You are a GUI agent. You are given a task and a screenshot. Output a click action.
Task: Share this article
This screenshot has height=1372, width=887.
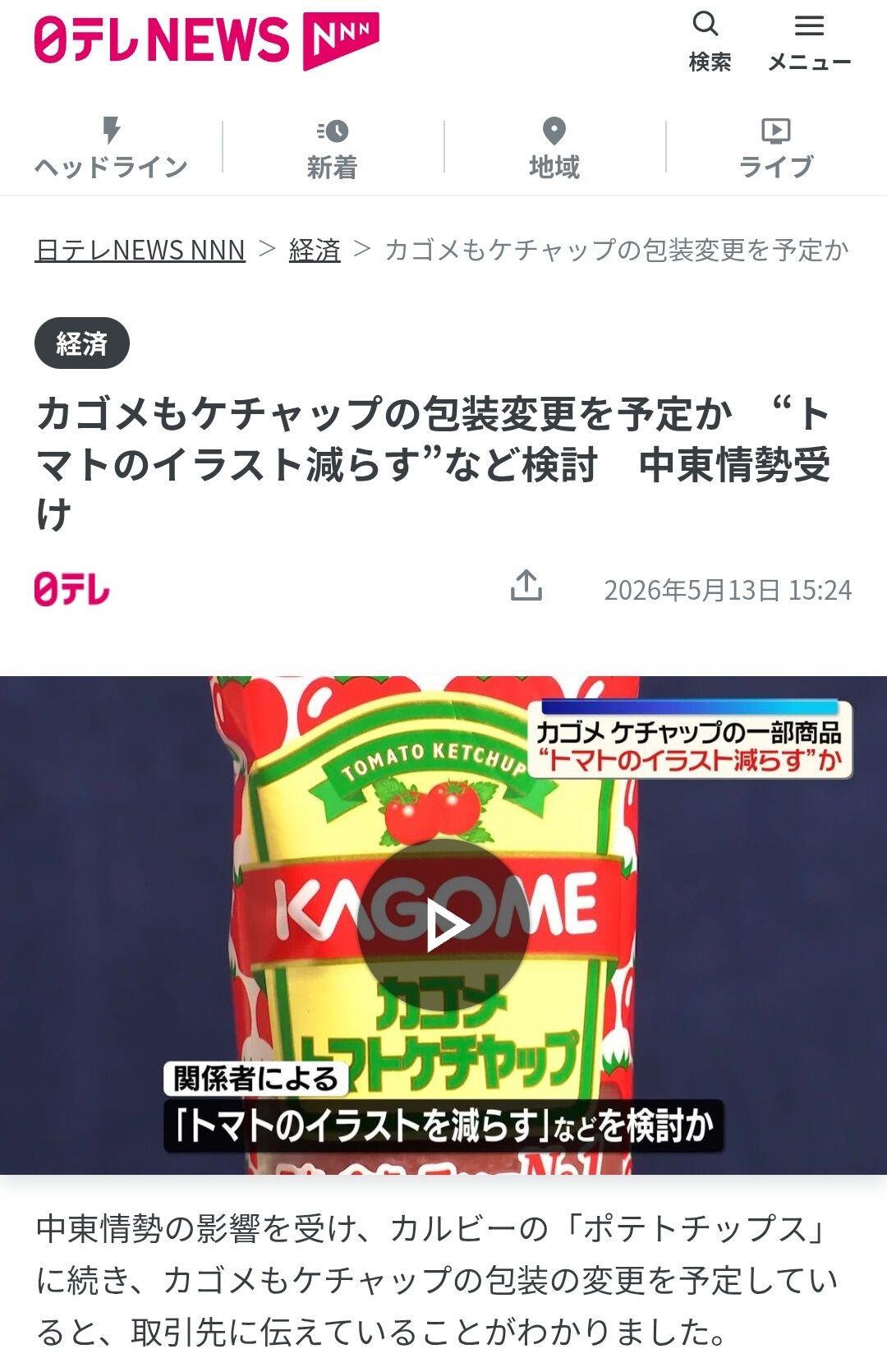click(526, 586)
